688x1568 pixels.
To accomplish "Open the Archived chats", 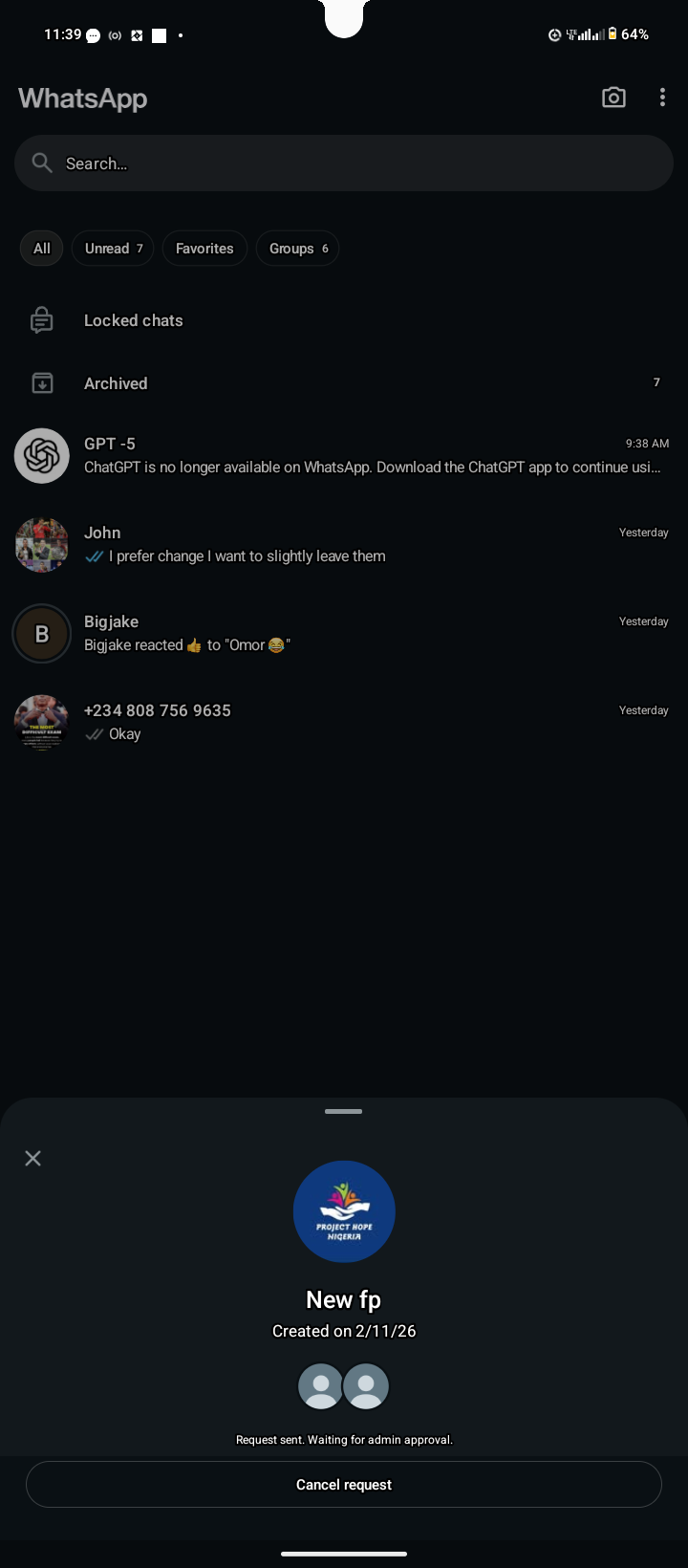I will [x=116, y=383].
